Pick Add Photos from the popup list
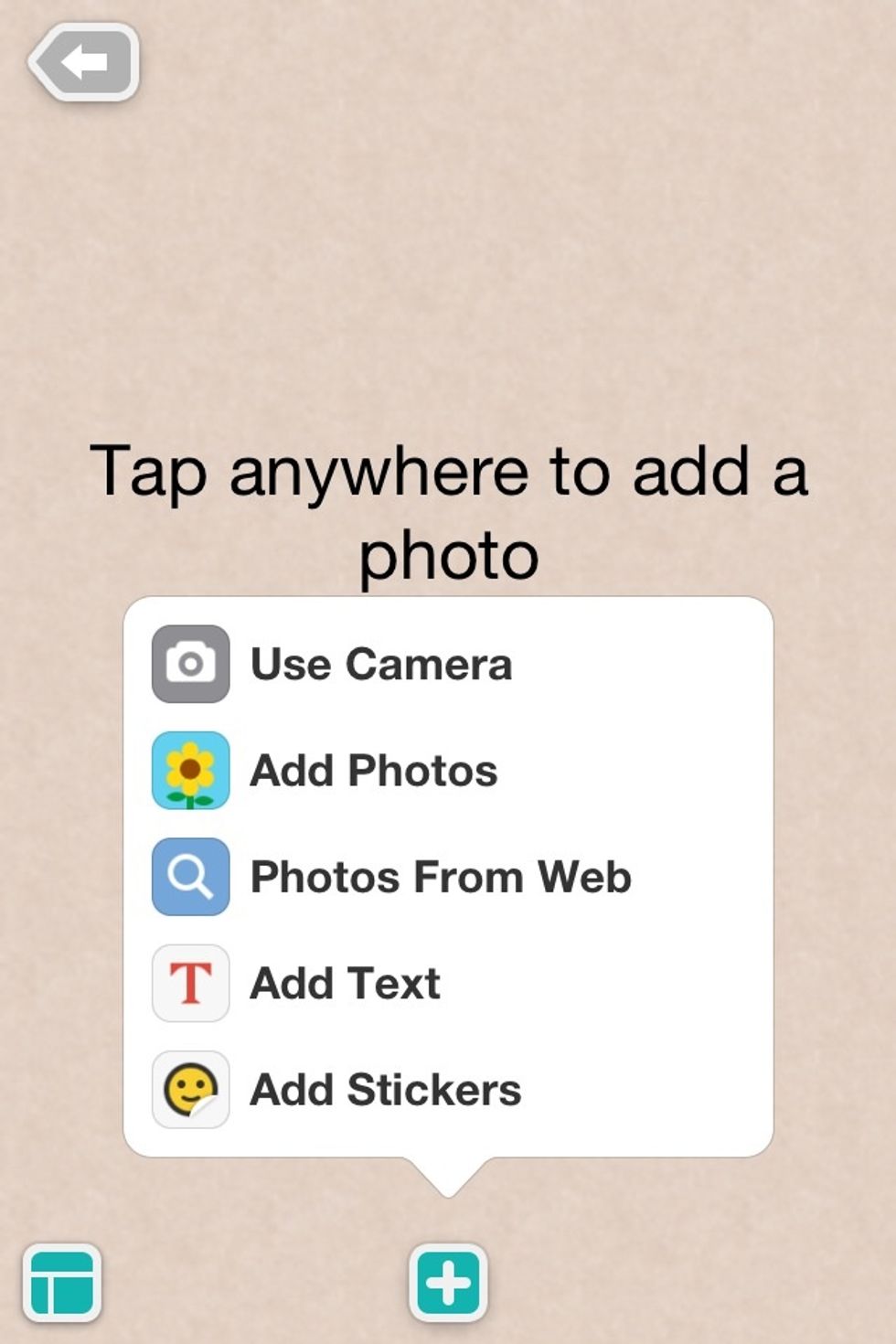896x1344 pixels. (x=373, y=770)
